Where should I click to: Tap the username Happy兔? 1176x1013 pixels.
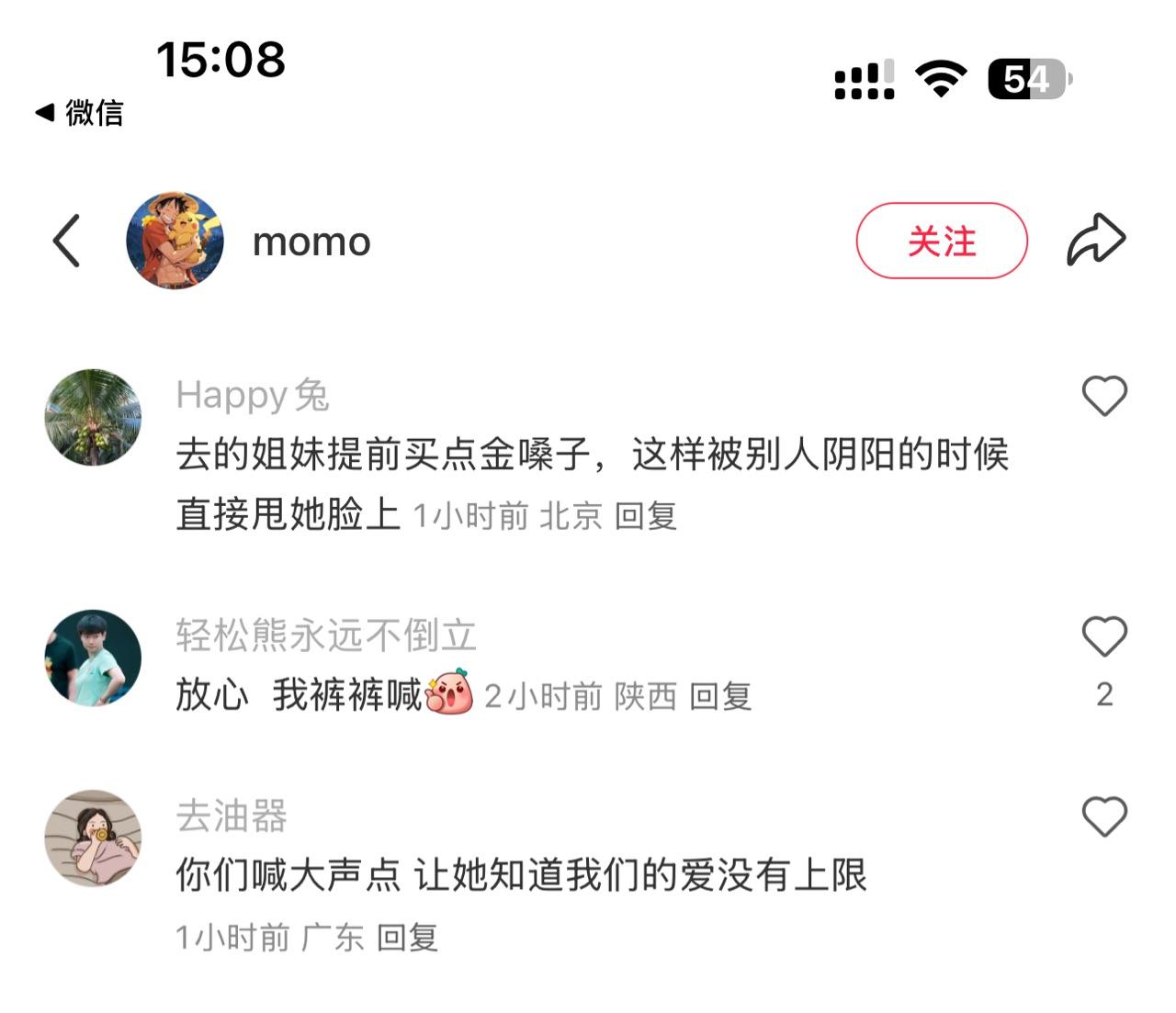pos(252,395)
